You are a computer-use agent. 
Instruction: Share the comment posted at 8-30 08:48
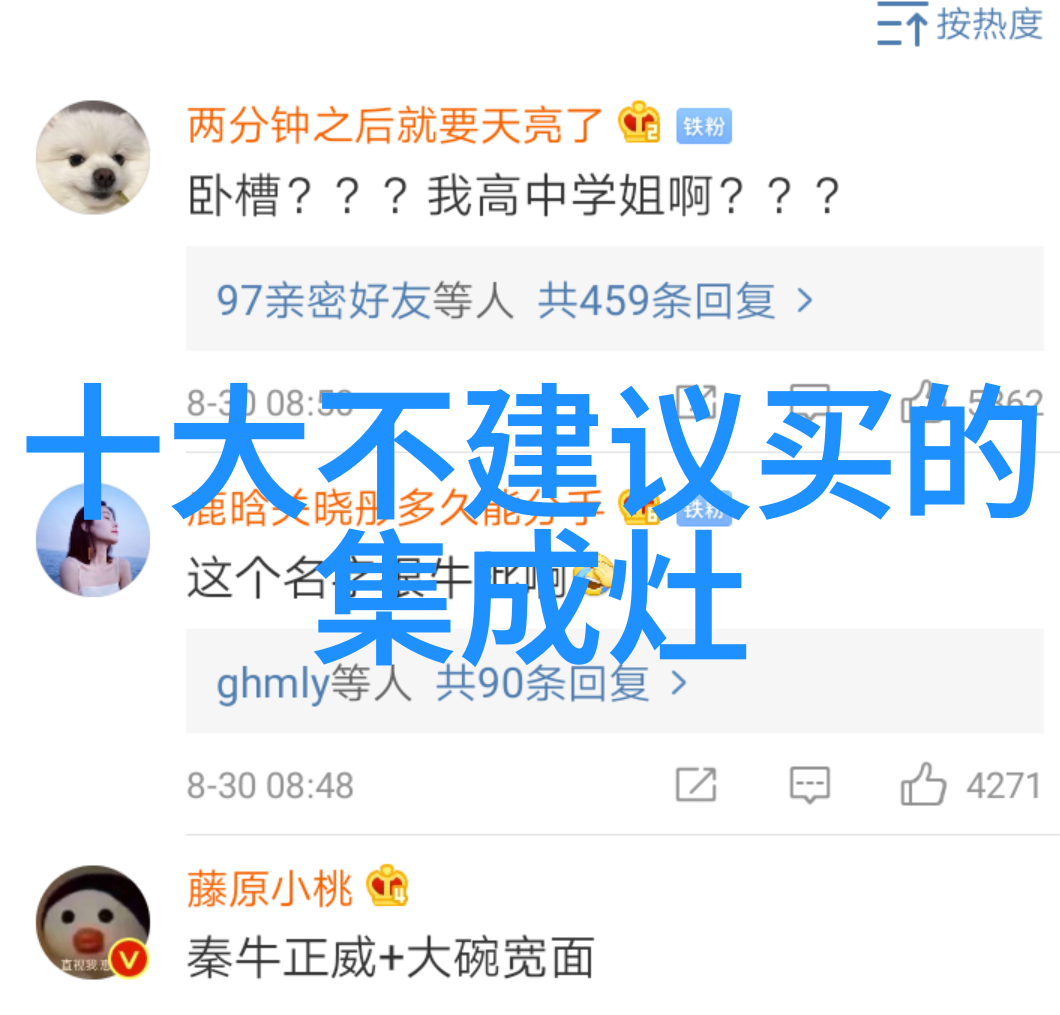pyautogui.click(x=696, y=785)
